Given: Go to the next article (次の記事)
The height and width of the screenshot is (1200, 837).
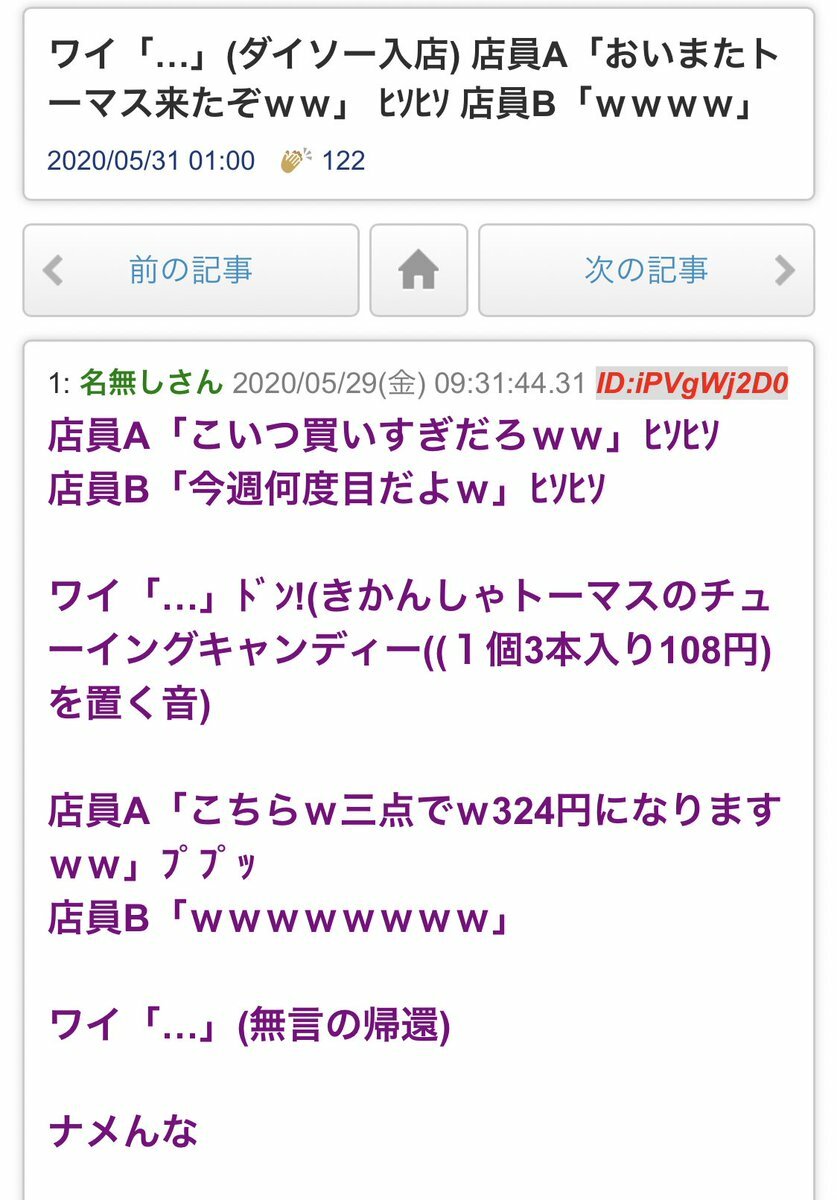Looking at the screenshot, I should coord(646,270).
